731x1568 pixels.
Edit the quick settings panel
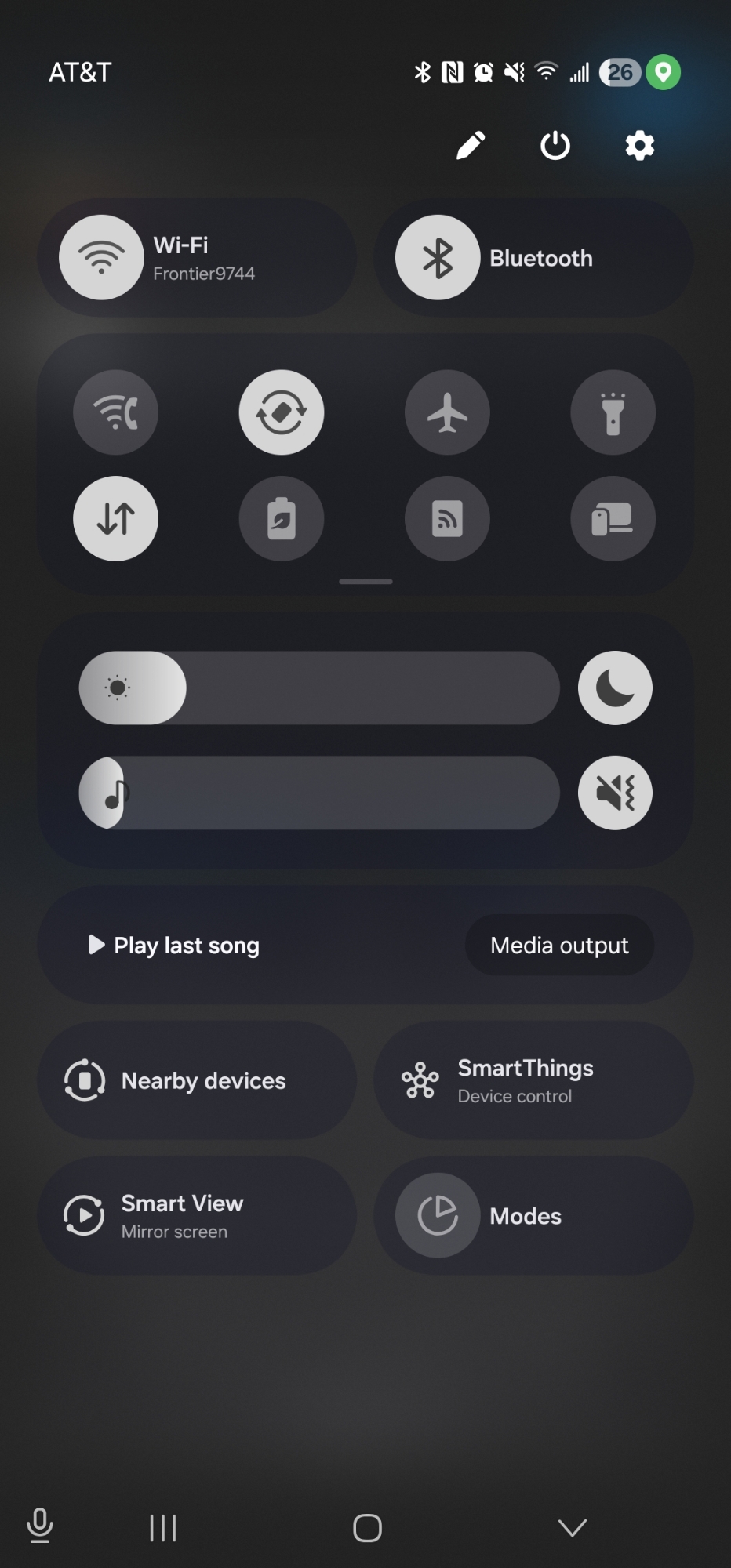[x=471, y=146]
